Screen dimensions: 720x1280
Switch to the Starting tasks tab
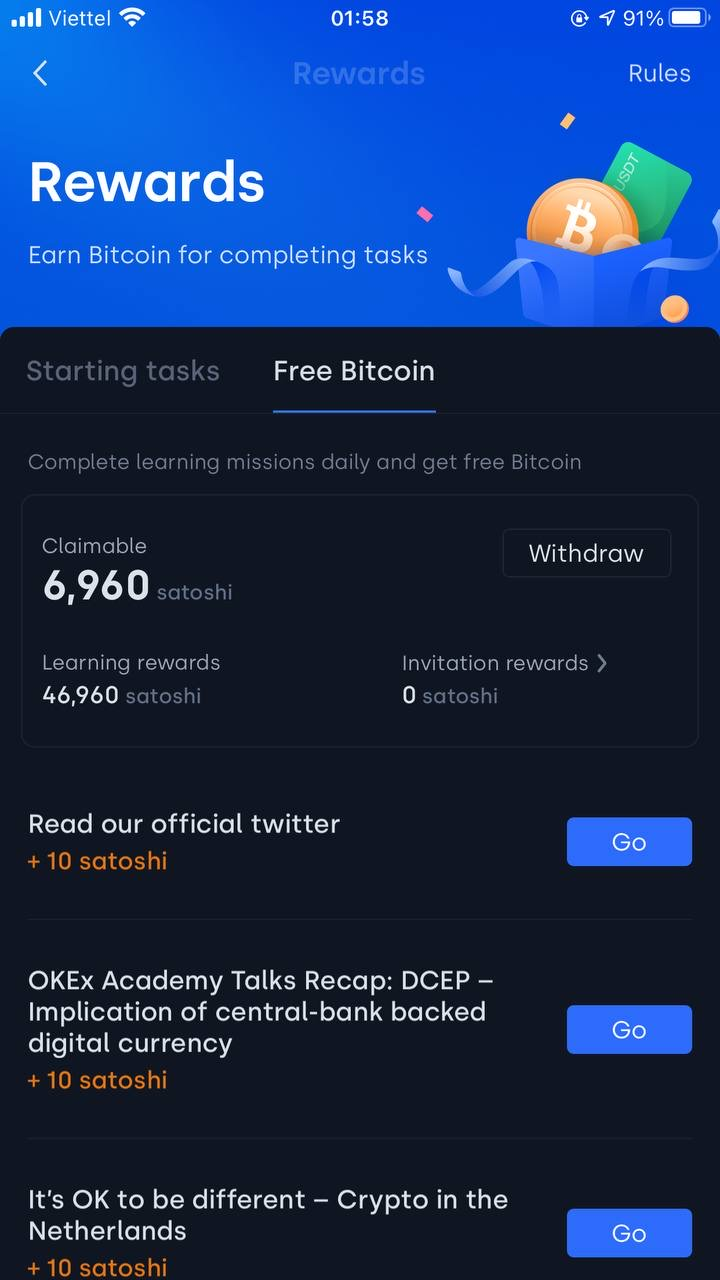tap(123, 371)
